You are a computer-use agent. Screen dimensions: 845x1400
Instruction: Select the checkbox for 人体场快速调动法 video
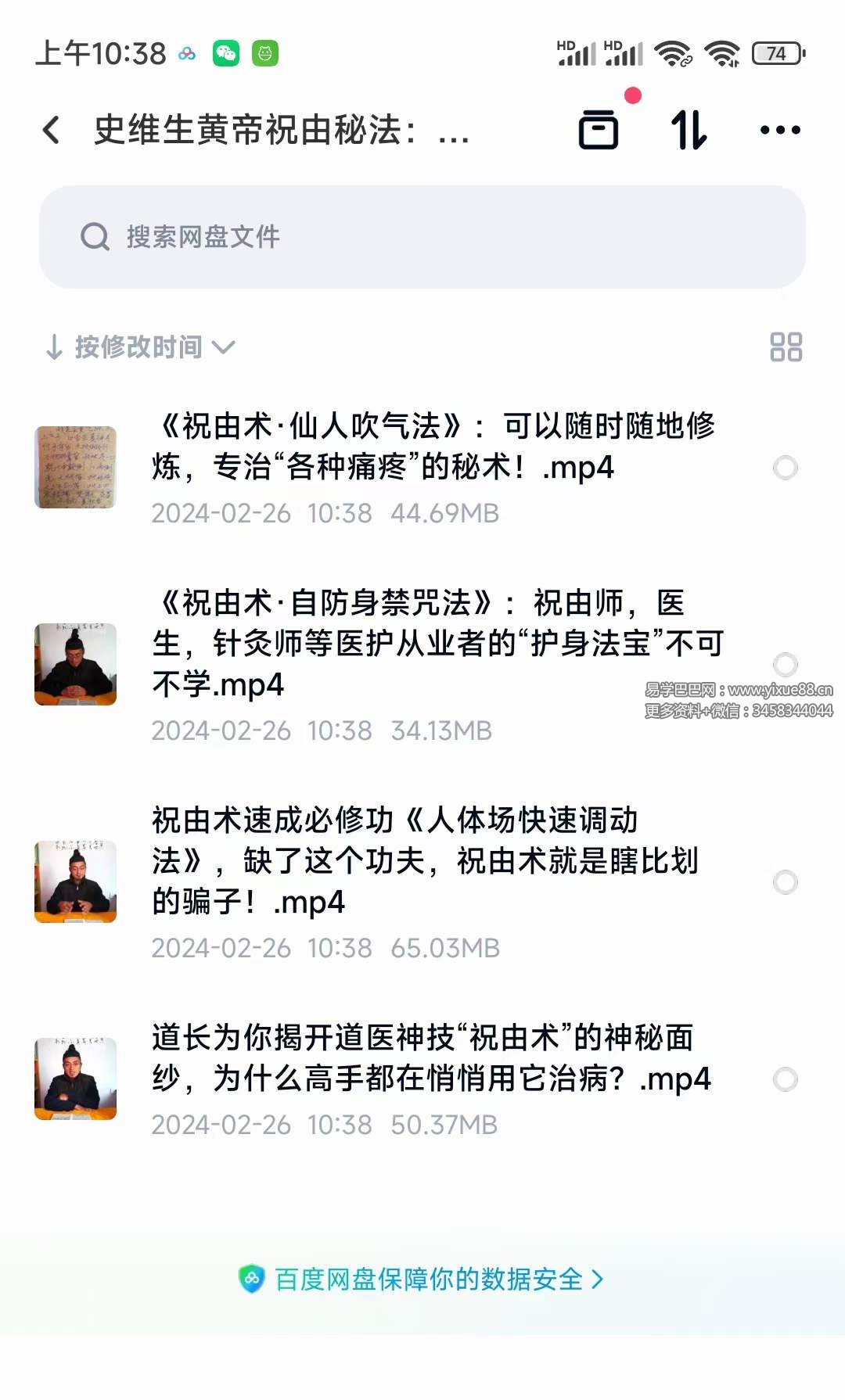(785, 884)
